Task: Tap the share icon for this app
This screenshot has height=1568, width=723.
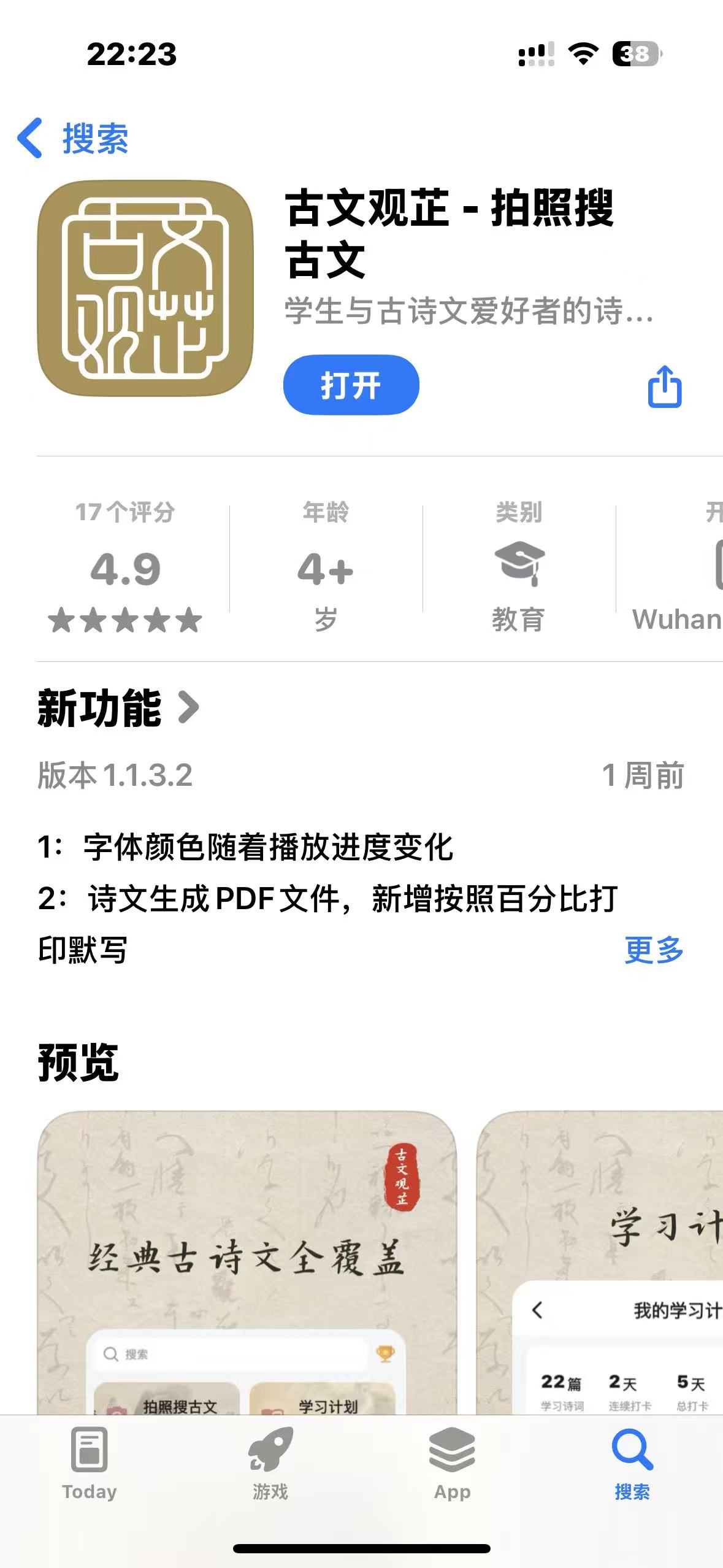Action: [665, 386]
